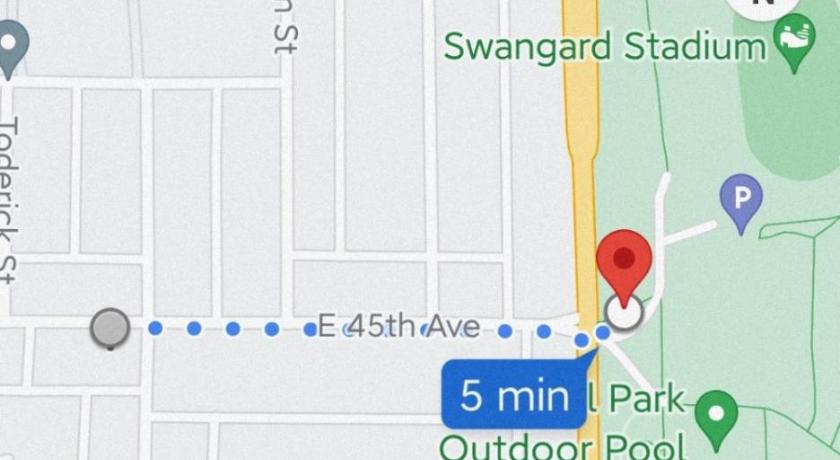Image resolution: width=840 pixels, height=460 pixels.
Task: Open the gray pin near Toderick St
Action: pos(11,47)
